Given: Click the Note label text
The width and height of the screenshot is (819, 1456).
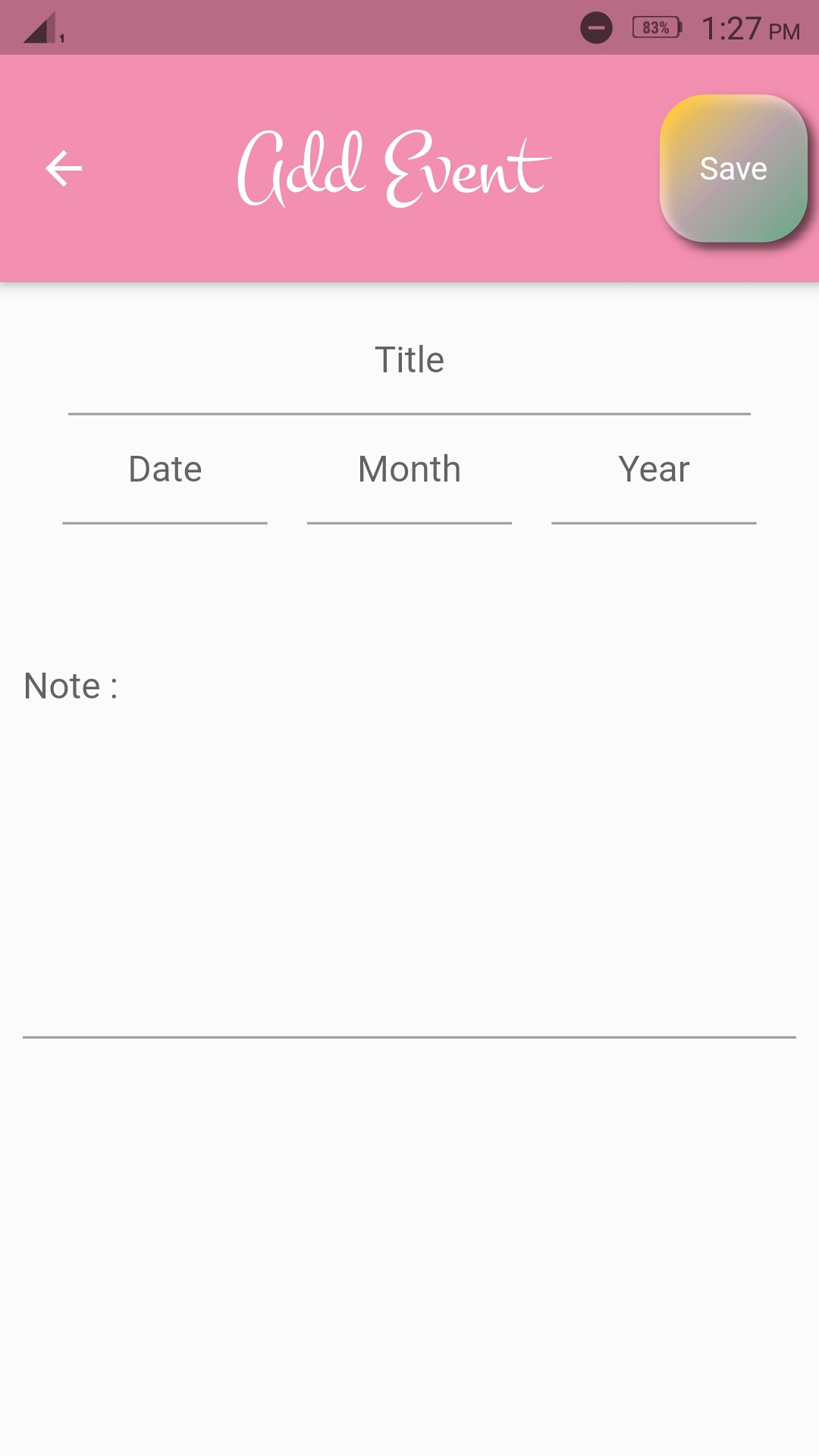Looking at the screenshot, I should [x=69, y=685].
